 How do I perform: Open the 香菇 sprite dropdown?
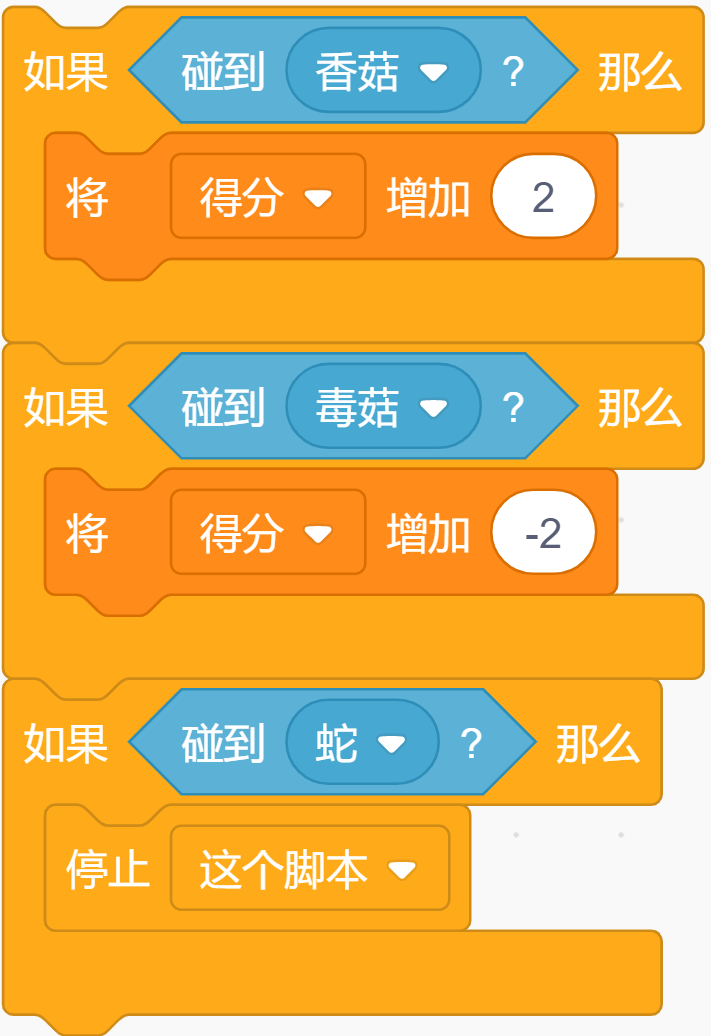[x=383, y=70]
